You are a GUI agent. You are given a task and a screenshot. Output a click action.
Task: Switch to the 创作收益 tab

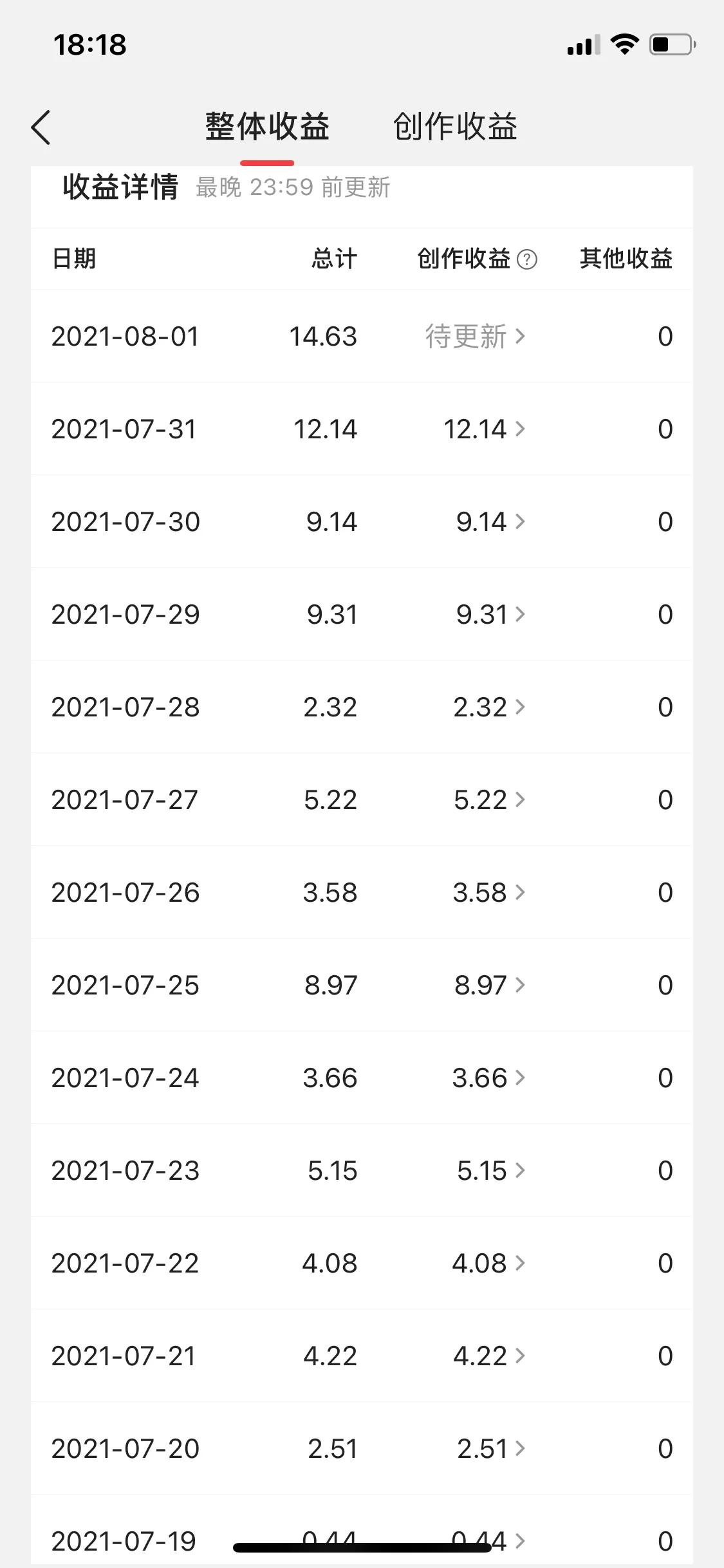[455, 126]
